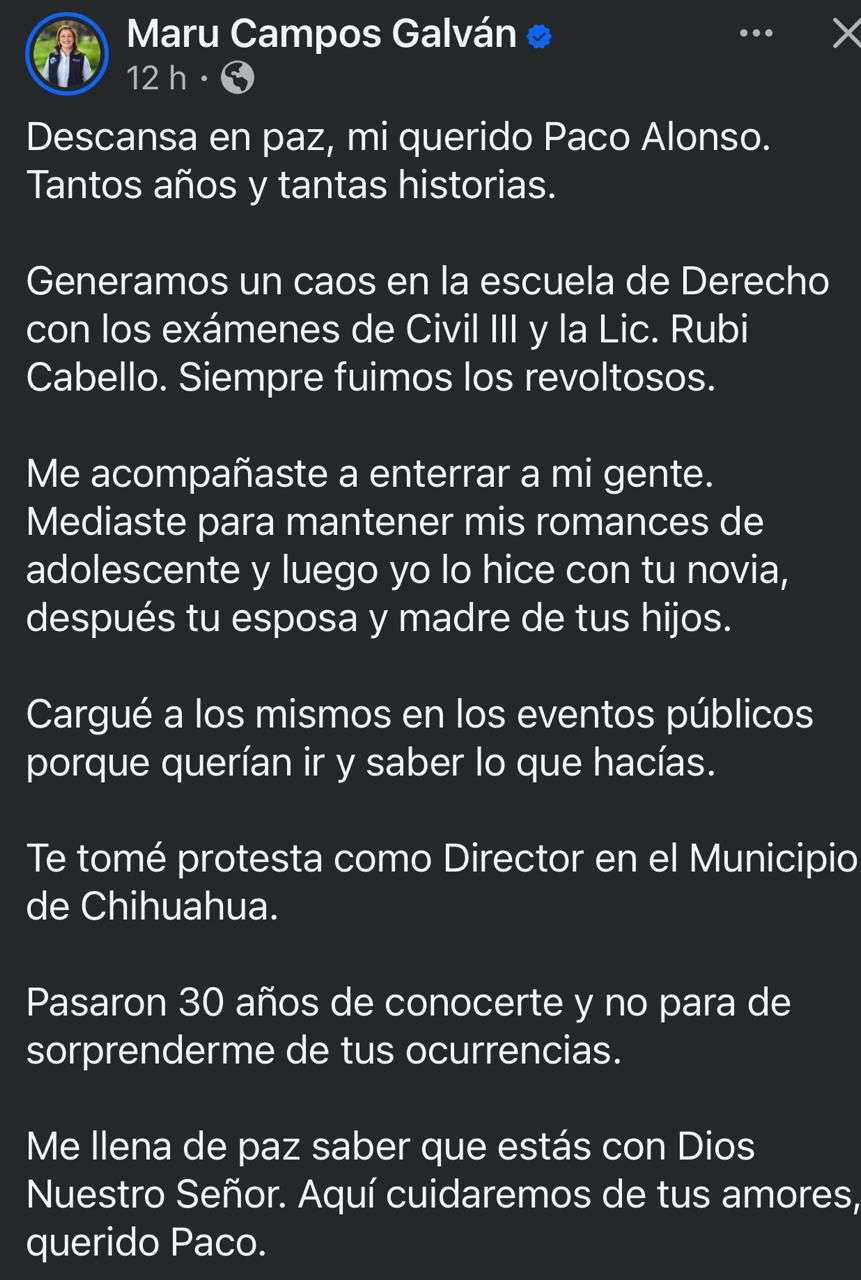Tap the name Maru Campos Galván
This screenshot has width=861, height=1280.
(321, 34)
